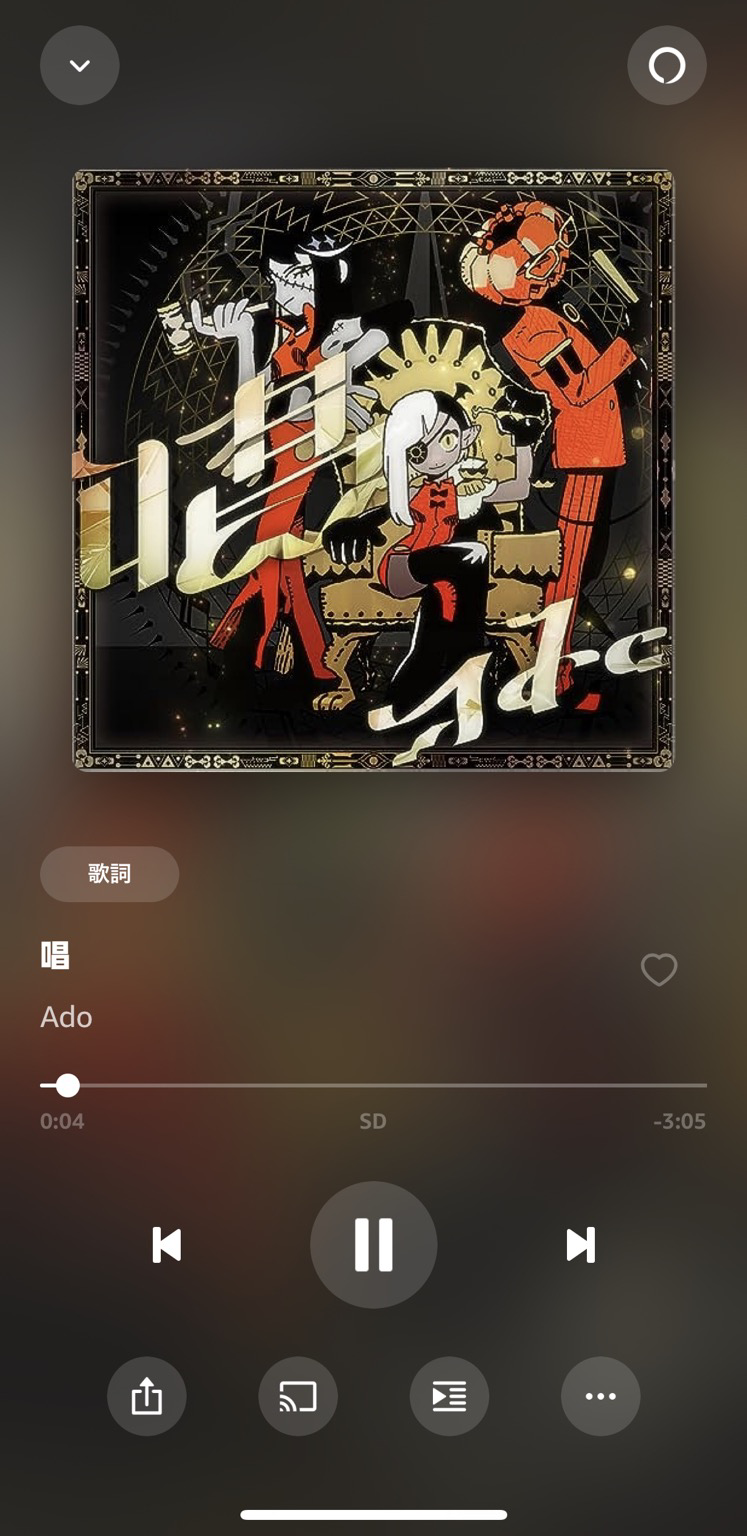Viewport: 747px width, 1536px height.
Task: Skip to the next track
Action: (580, 1245)
